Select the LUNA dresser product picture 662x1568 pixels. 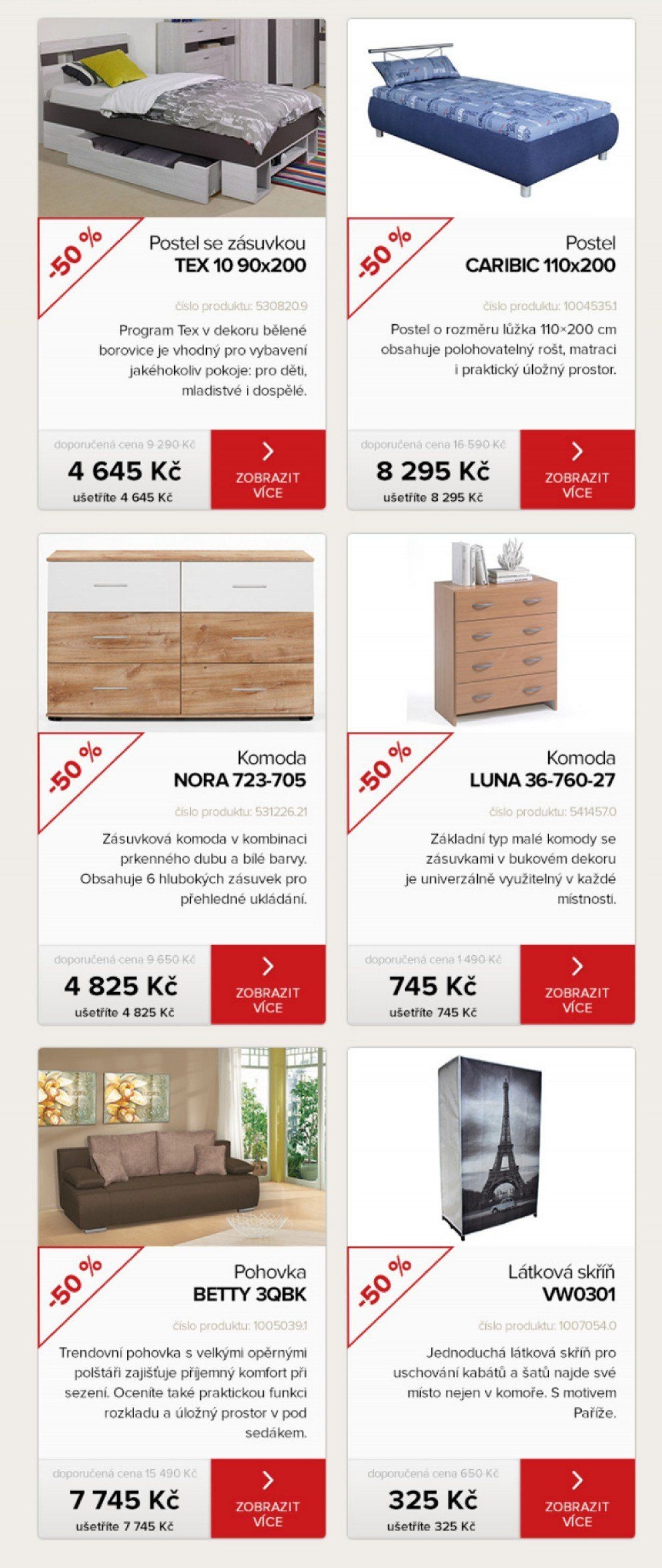point(491,632)
